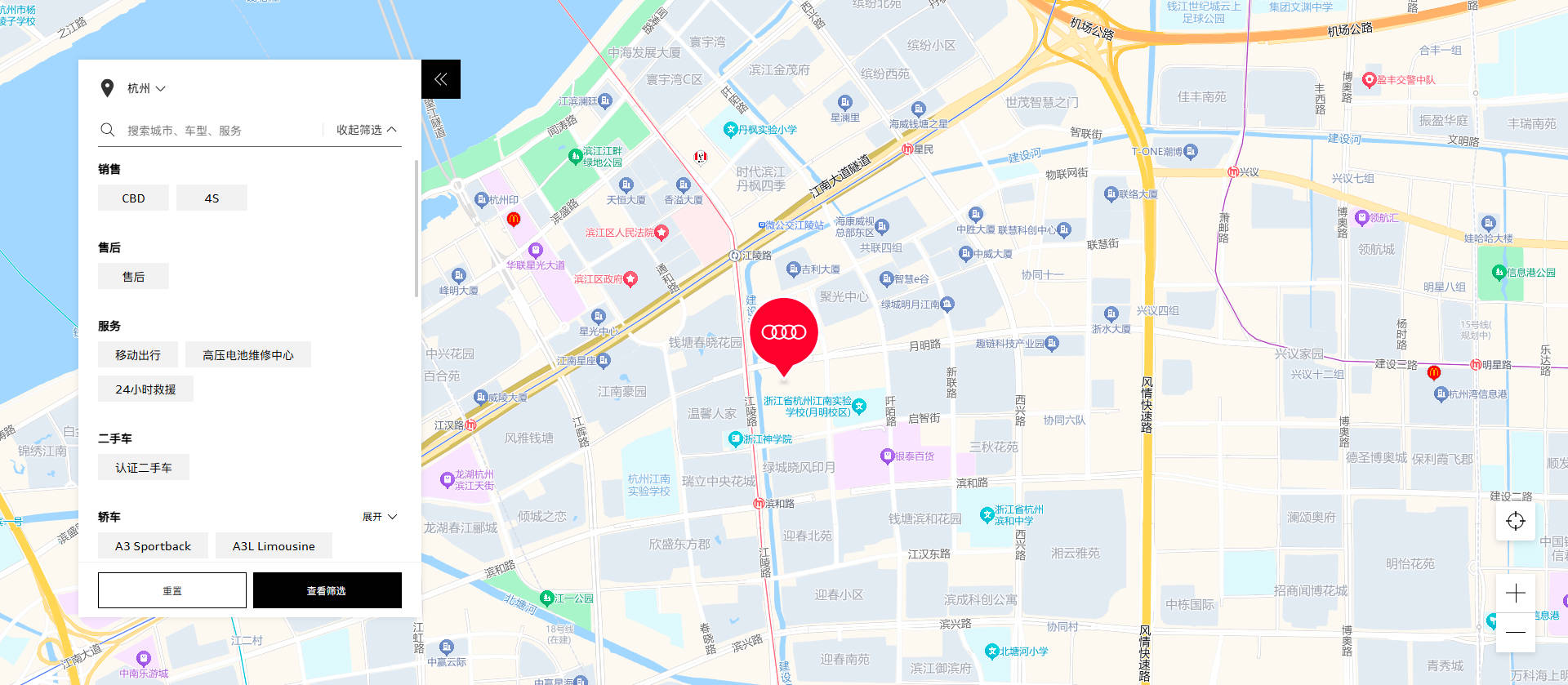This screenshot has height=685, width=1568.
Task: Choose the 售后 after-sales filter
Action: pos(133,277)
